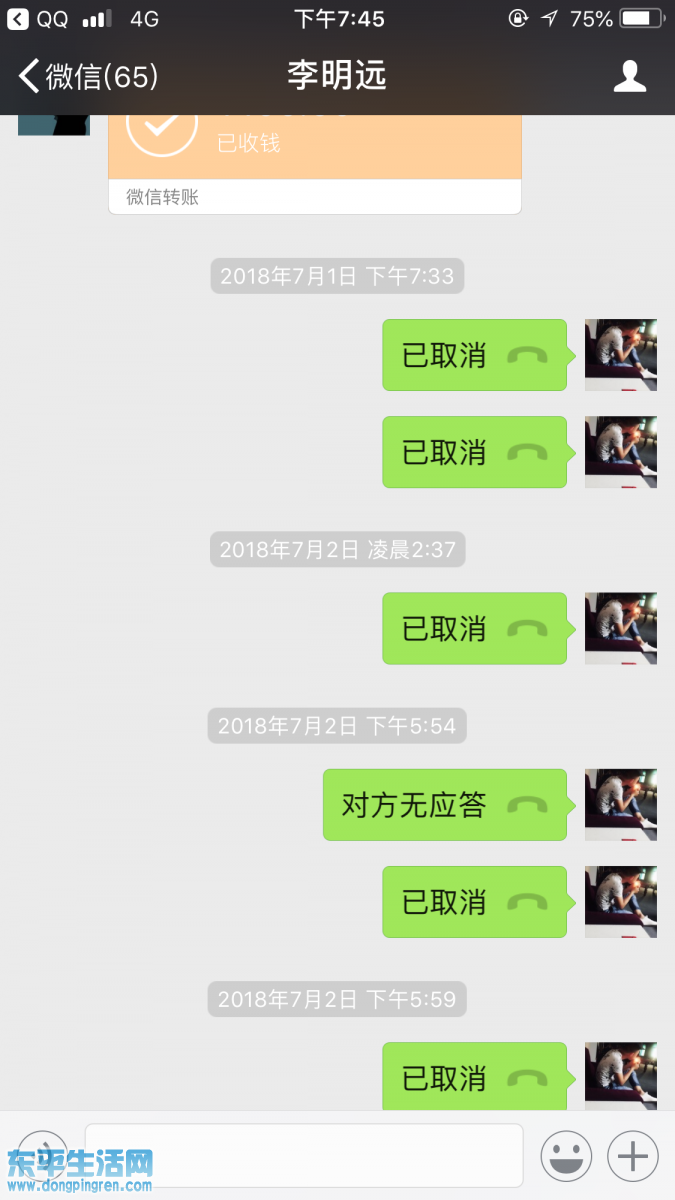The height and width of the screenshot is (1200, 675).
Task: Focus the message text field
Action: point(303,1155)
